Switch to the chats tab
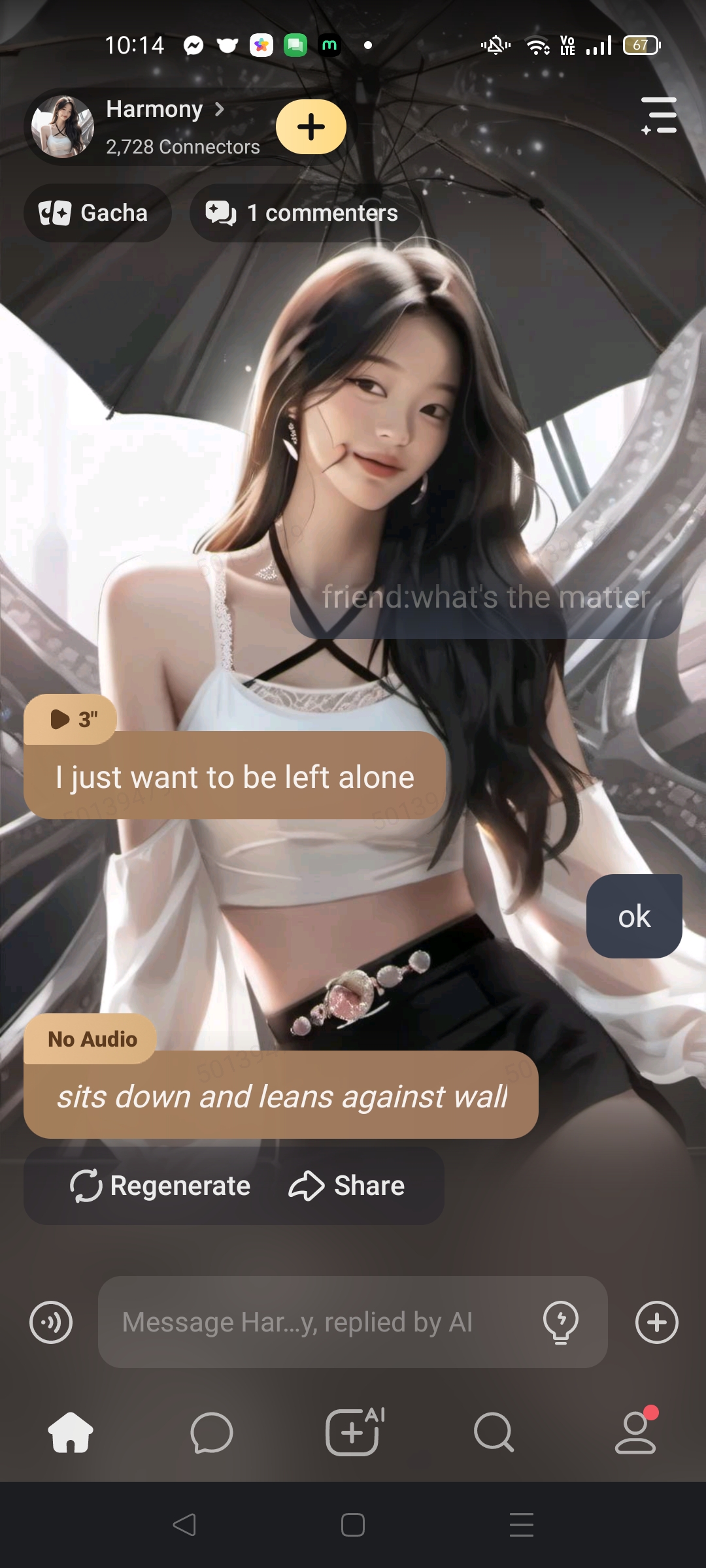 (212, 1432)
